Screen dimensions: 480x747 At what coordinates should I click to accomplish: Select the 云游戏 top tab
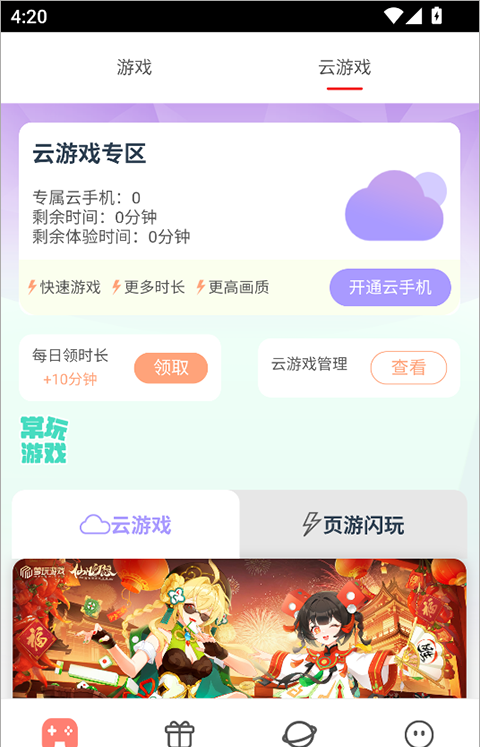click(344, 67)
